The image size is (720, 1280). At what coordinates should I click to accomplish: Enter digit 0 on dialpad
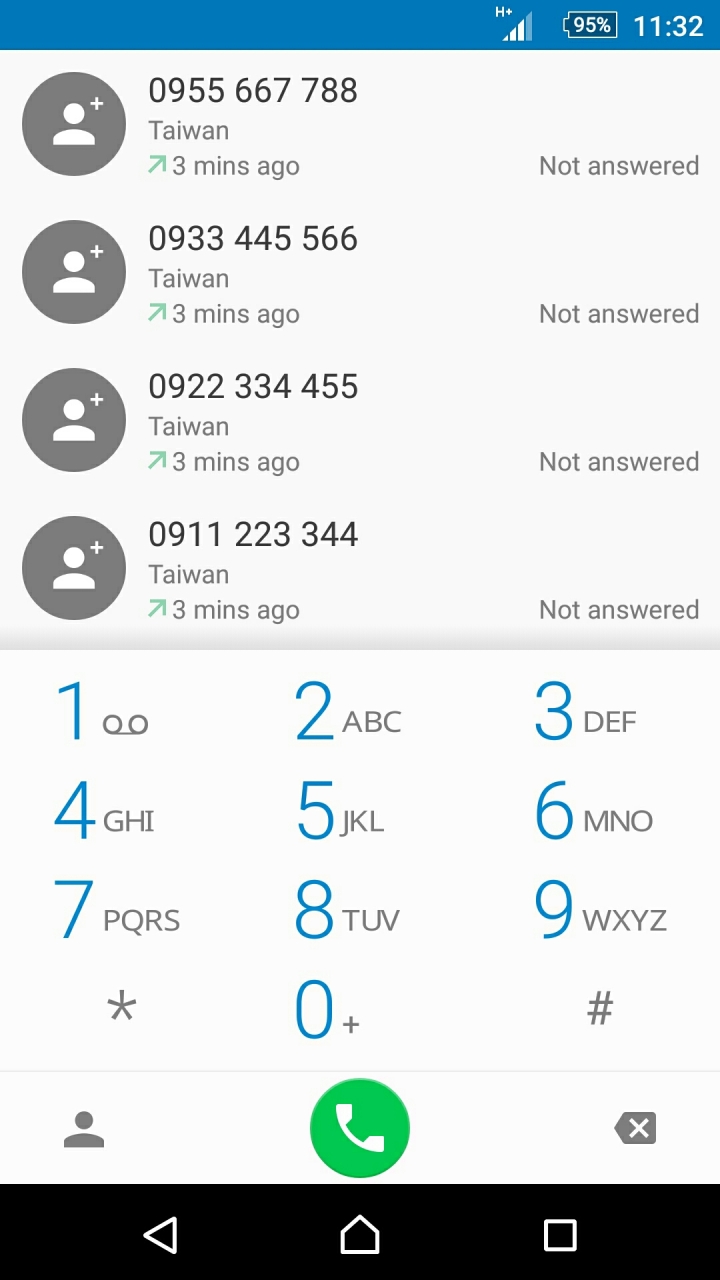360,1010
